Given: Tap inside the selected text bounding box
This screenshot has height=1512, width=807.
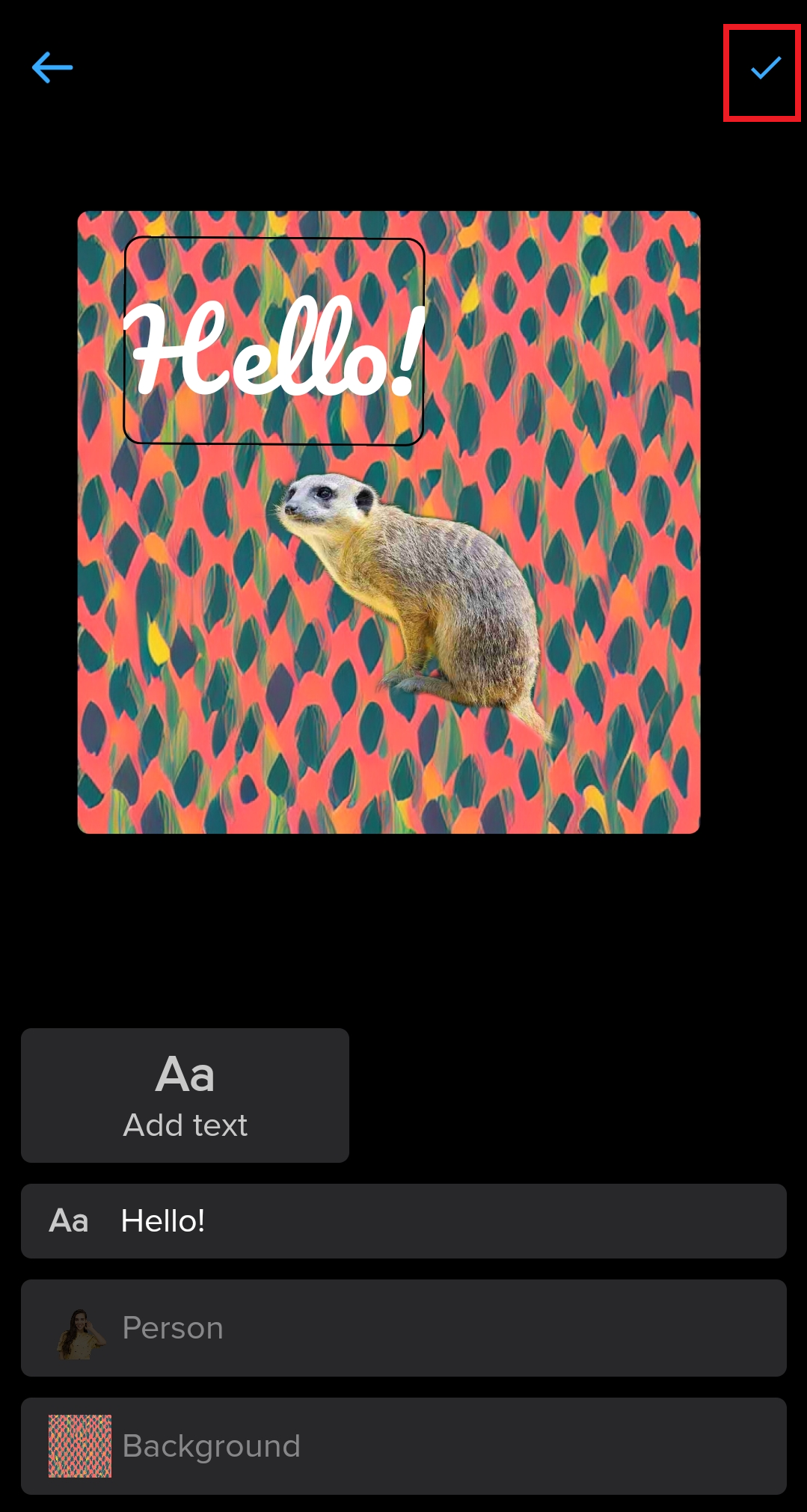Looking at the screenshot, I should 275,340.
